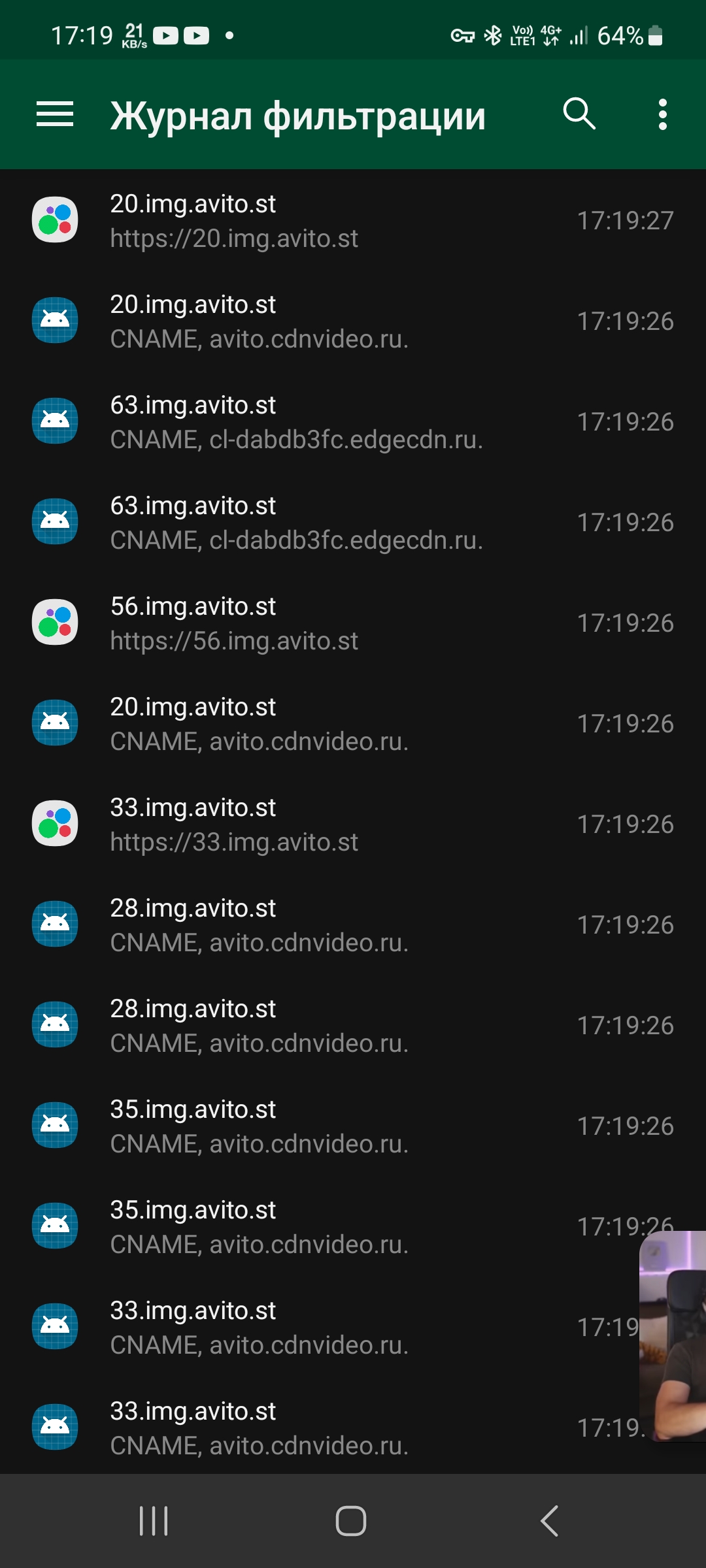The image size is (706, 1568).
Task: Tap the Avito app icon beside 20.img.avito.st
Action: [x=56, y=220]
